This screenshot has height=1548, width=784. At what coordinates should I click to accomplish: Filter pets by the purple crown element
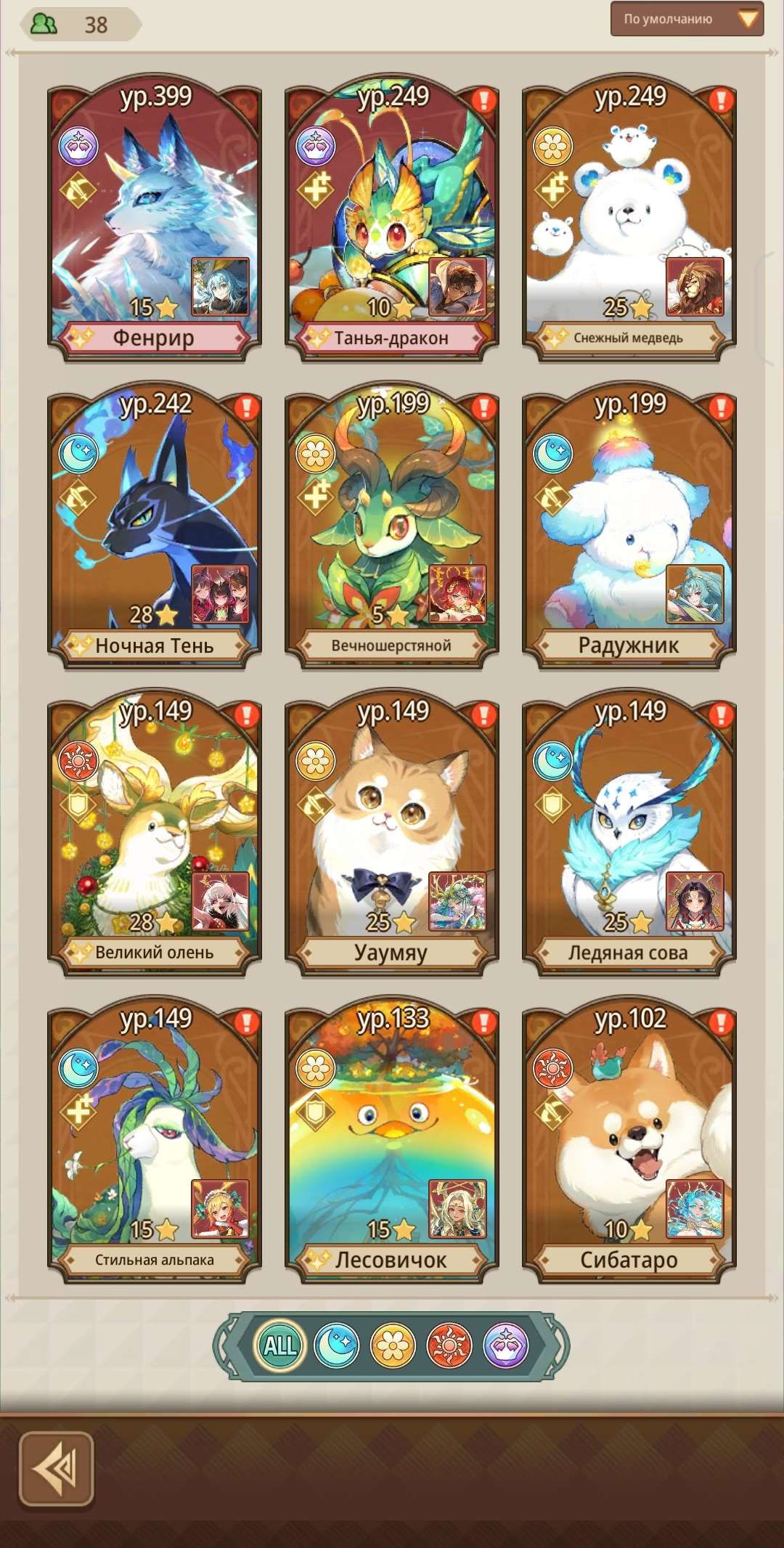pos(505,1345)
